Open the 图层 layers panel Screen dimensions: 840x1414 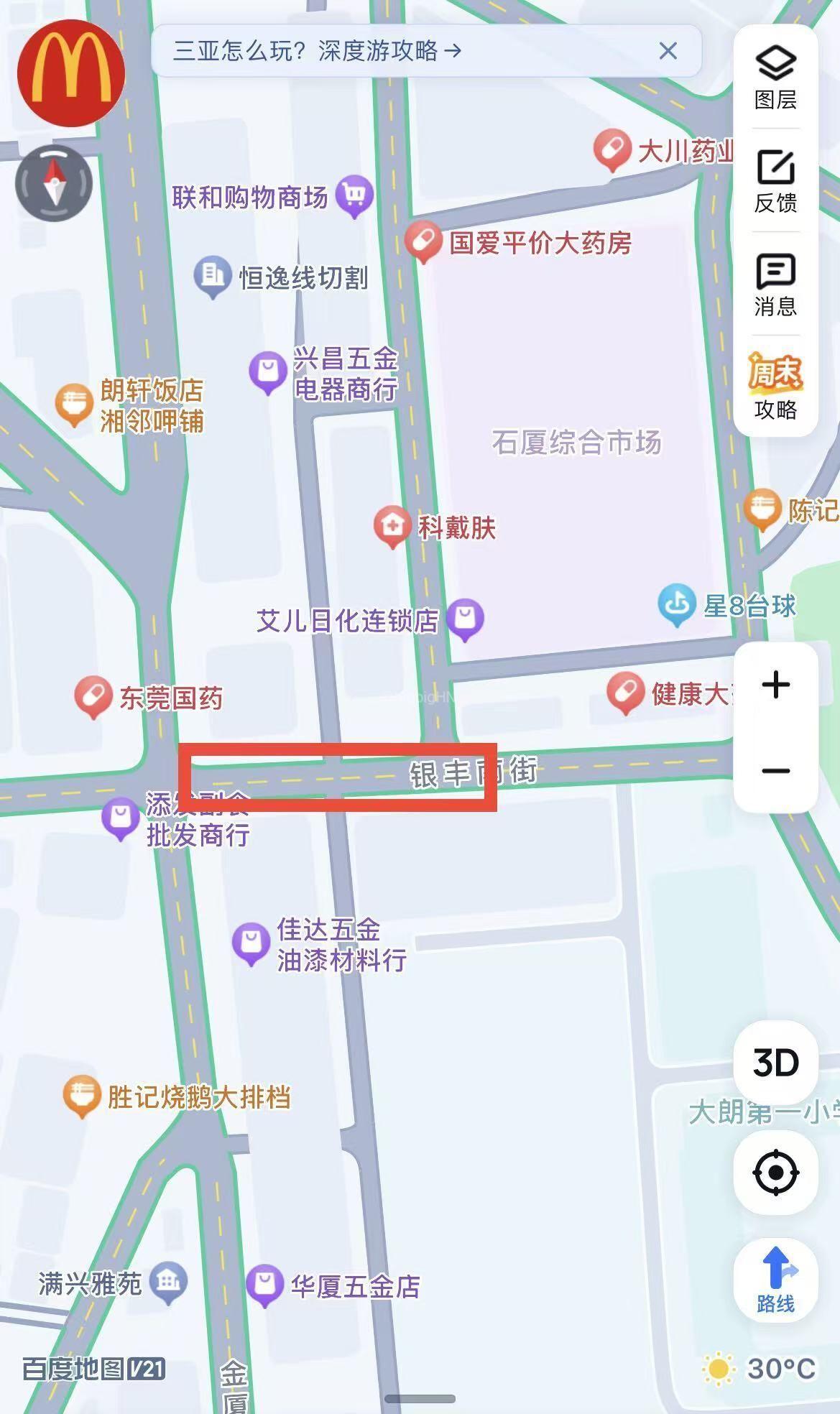click(775, 78)
